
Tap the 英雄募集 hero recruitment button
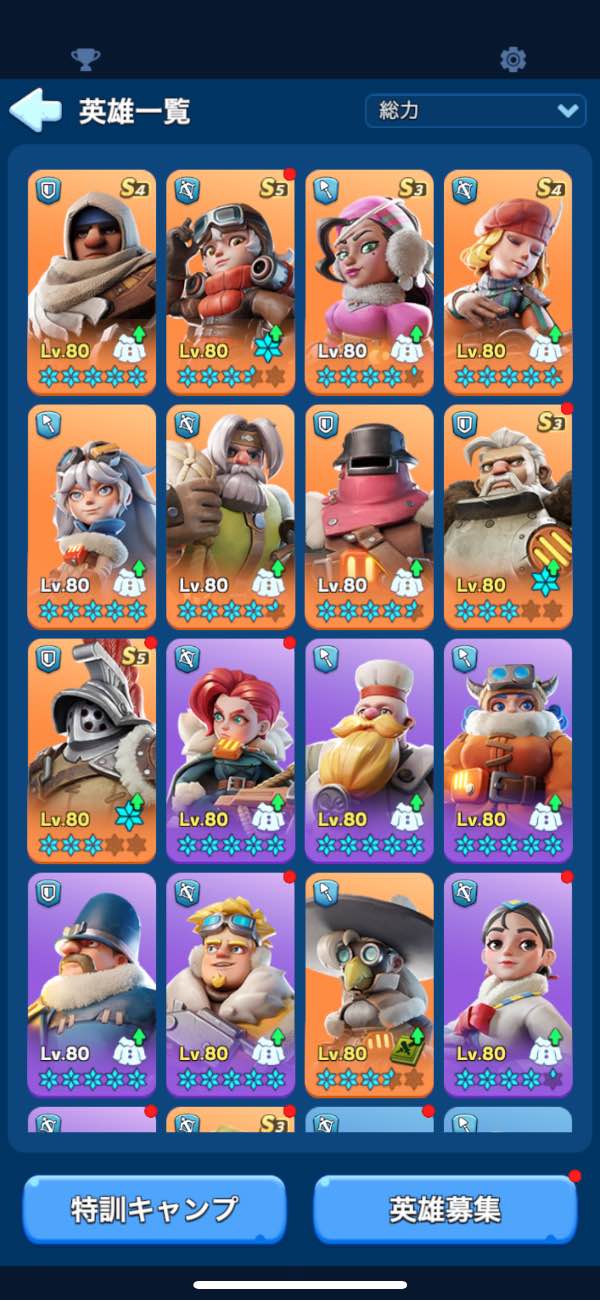tap(445, 1209)
